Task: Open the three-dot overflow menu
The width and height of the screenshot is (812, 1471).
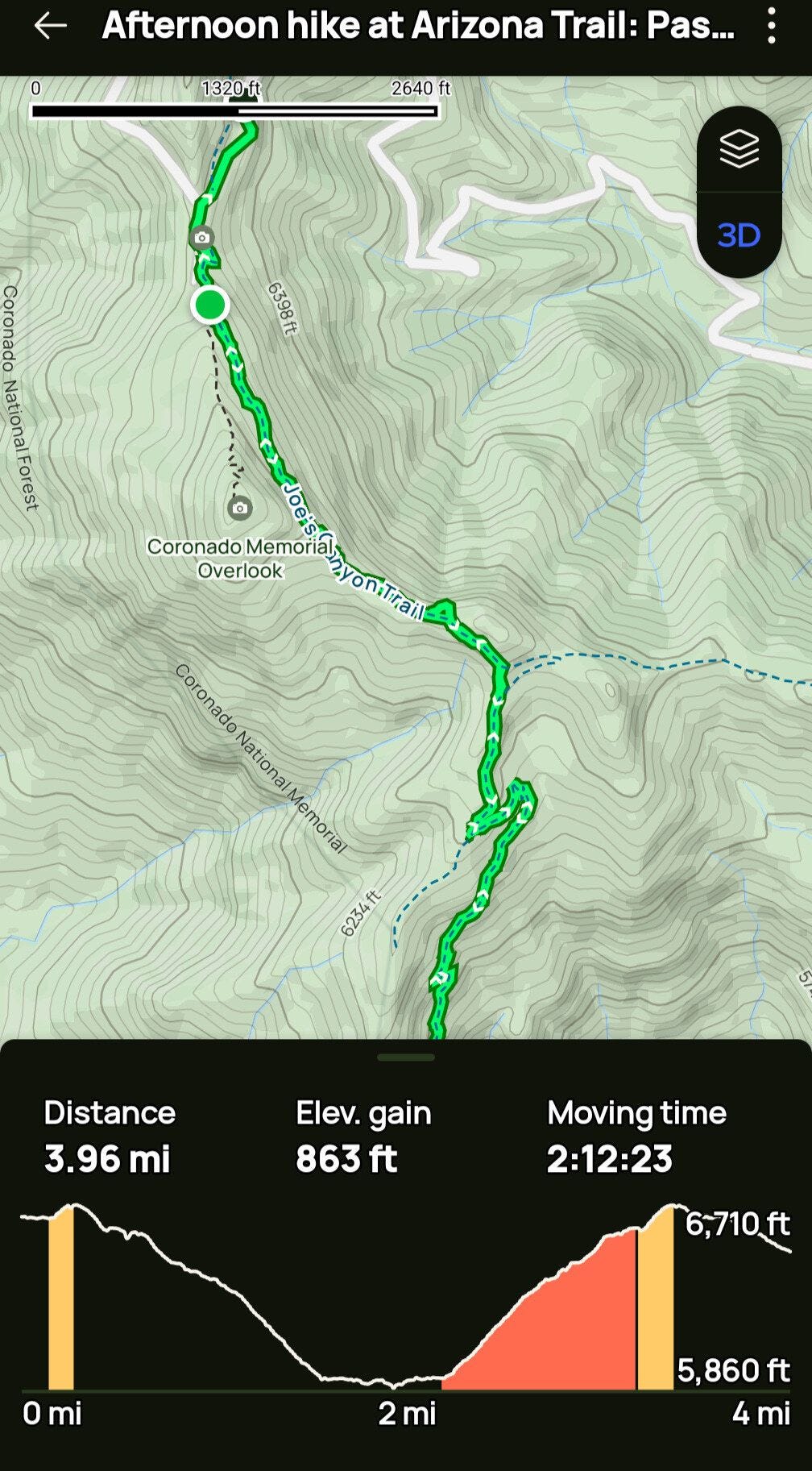Action: coord(771,27)
